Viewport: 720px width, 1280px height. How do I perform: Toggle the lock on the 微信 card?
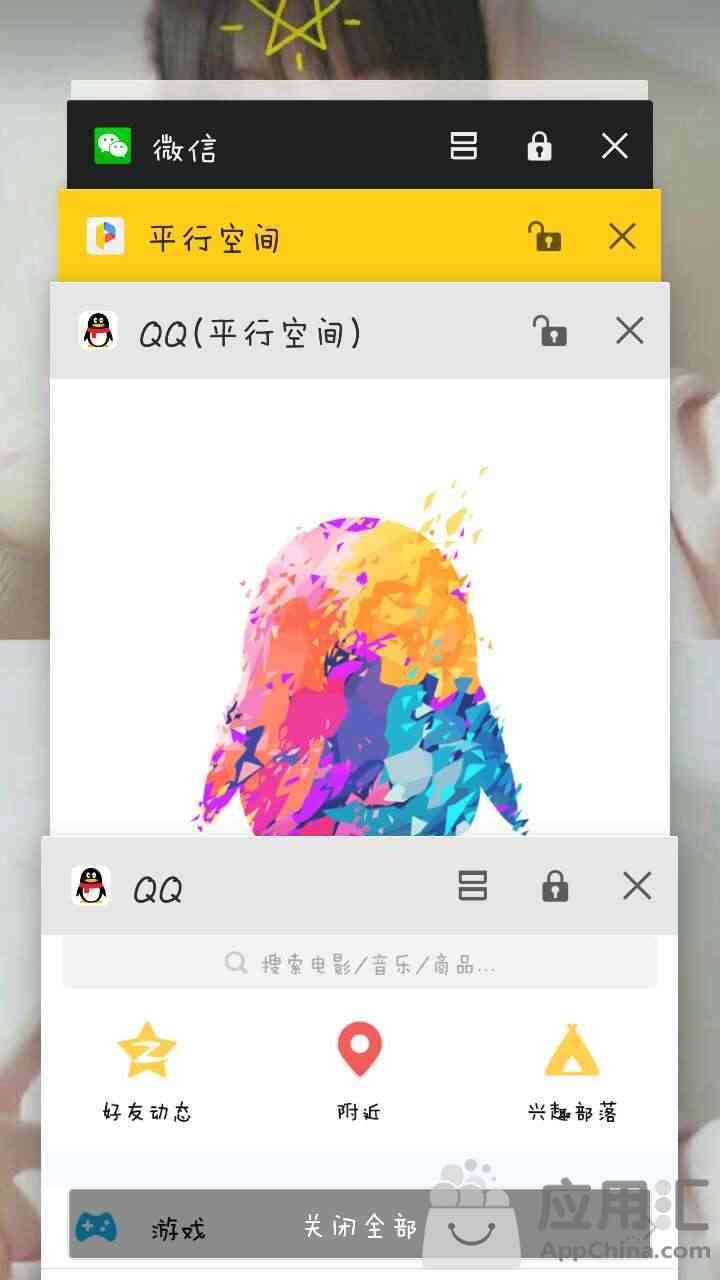(539, 147)
